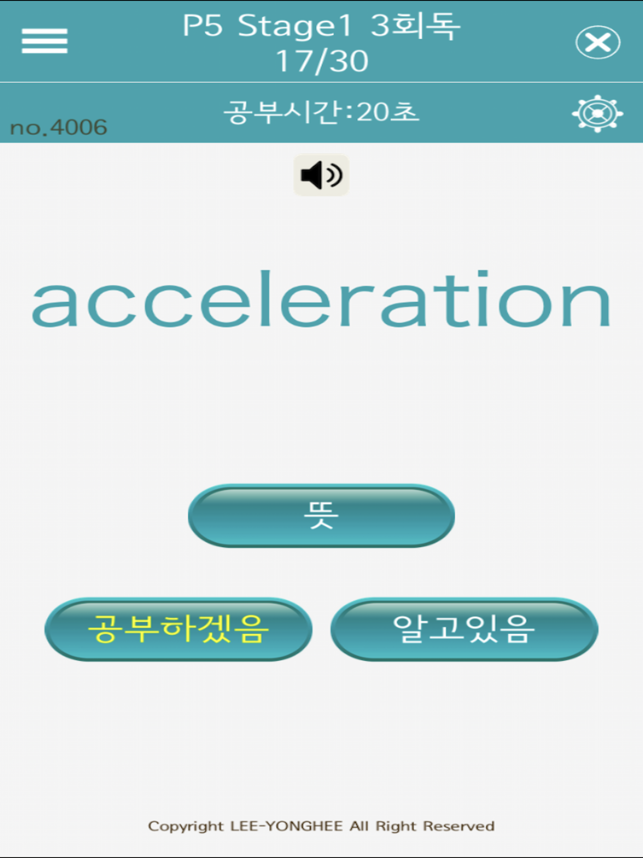
Task: Mark the word as 알고있음
Action: 464,629
